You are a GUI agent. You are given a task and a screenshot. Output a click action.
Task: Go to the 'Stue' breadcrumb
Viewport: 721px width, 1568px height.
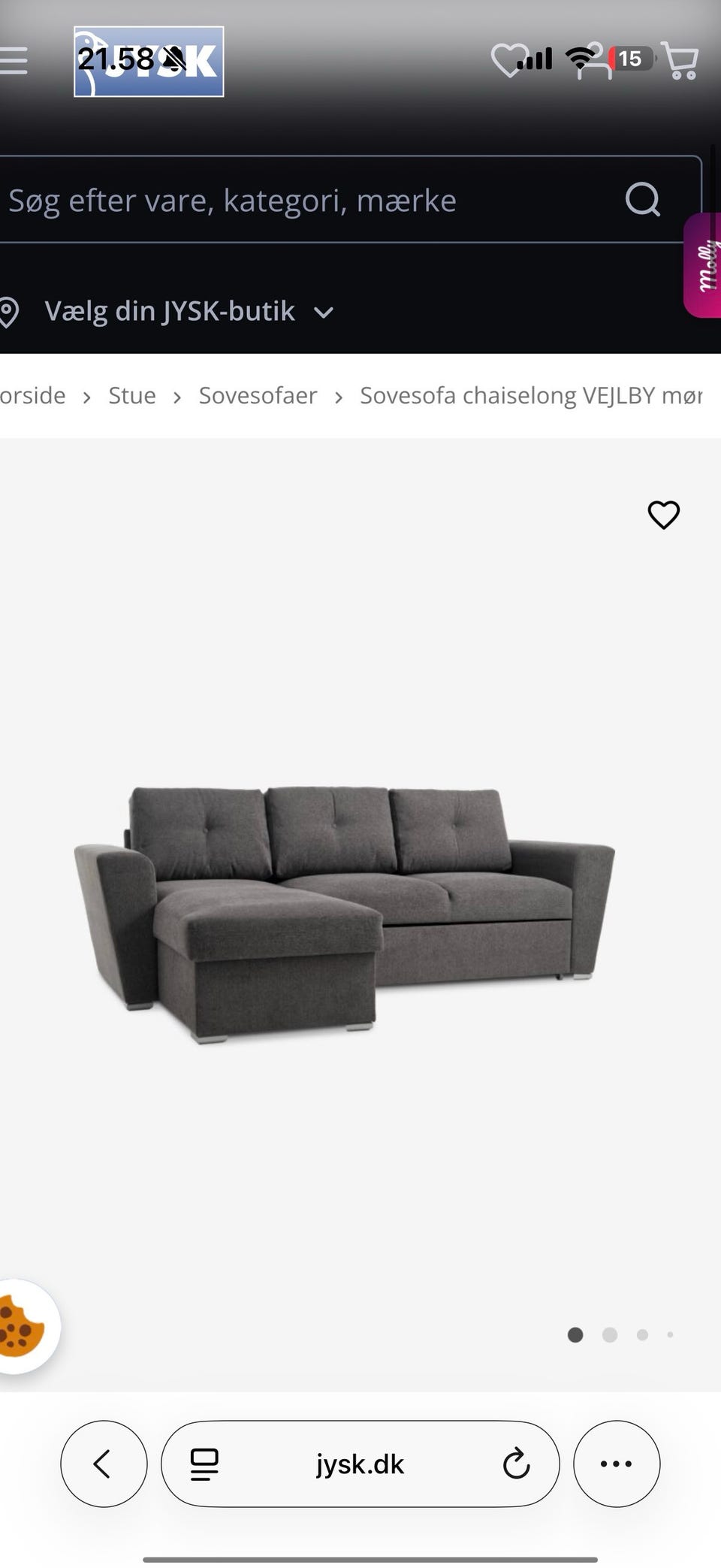[x=132, y=395]
